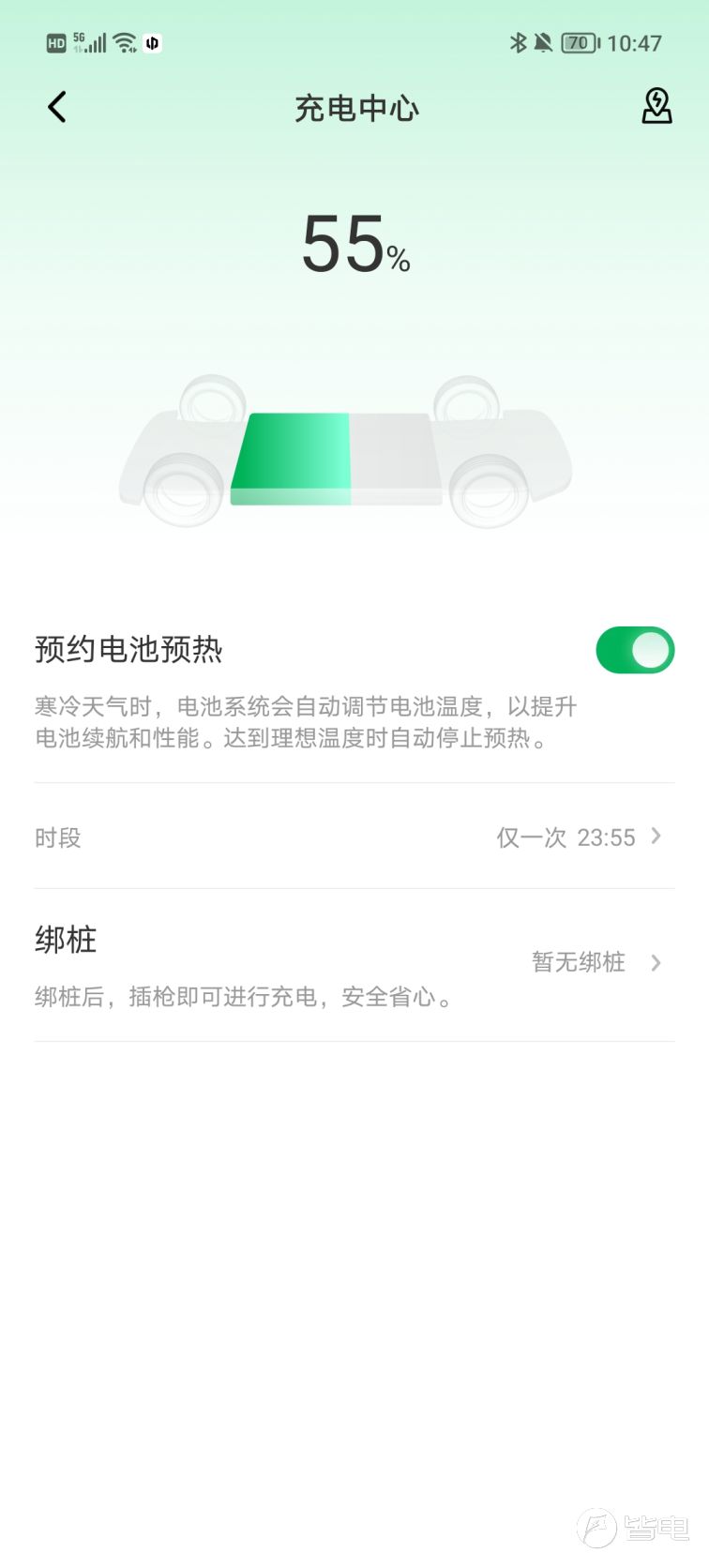
Task: Turn off 预约电池预热 switch
Action: (635, 650)
